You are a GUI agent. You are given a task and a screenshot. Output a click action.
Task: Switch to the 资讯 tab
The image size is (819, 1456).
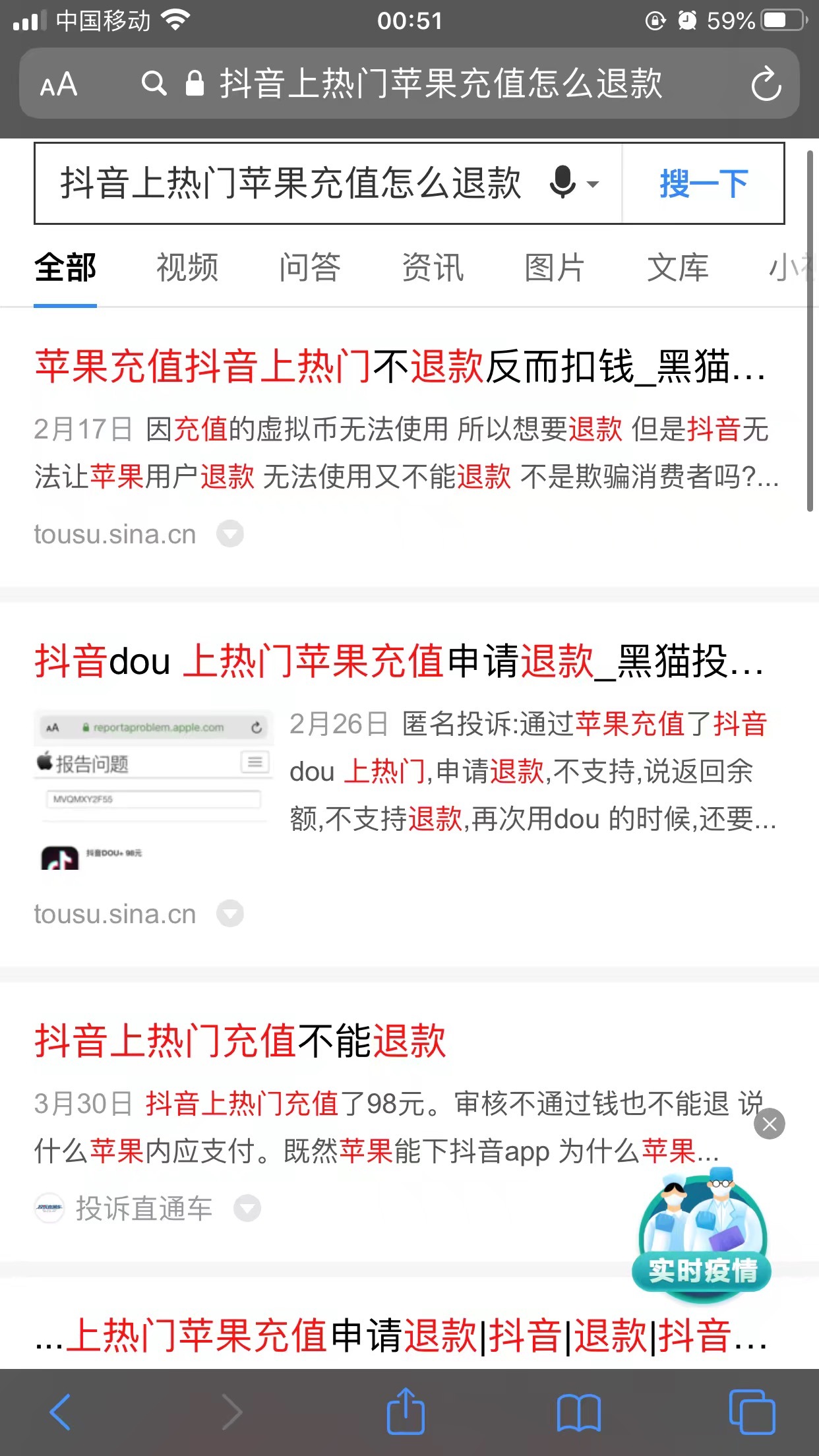click(x=433, y=268)
